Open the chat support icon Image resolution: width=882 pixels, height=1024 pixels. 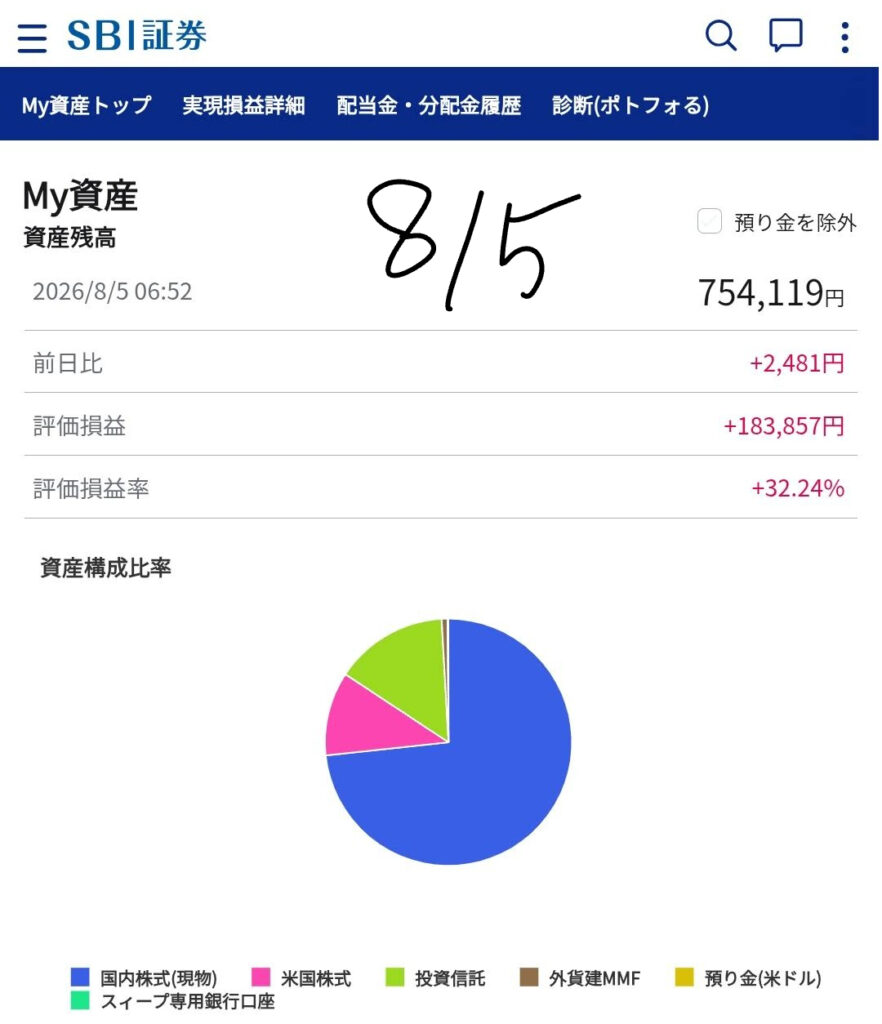point(785,35)
